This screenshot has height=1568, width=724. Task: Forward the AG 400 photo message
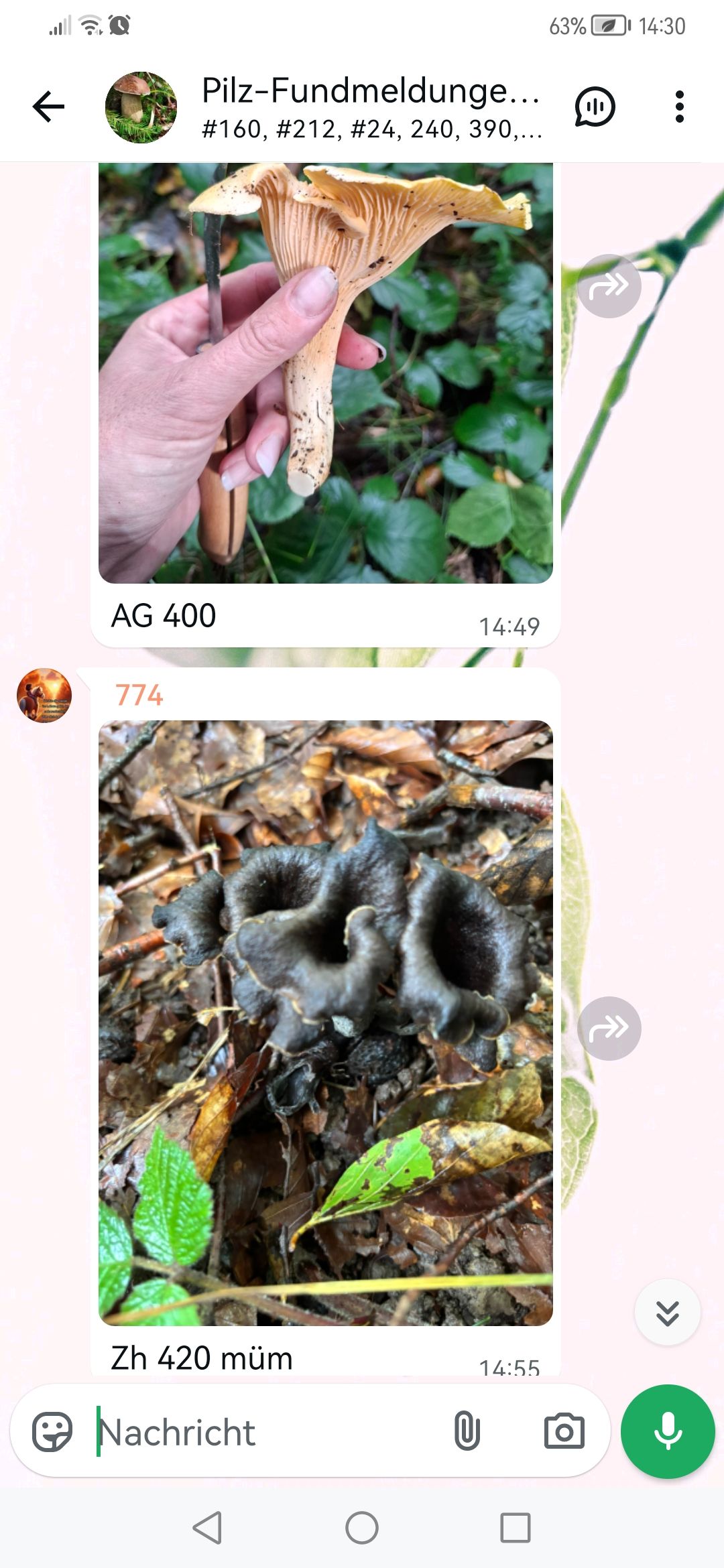pyautogui.click(x=609, y=287)
